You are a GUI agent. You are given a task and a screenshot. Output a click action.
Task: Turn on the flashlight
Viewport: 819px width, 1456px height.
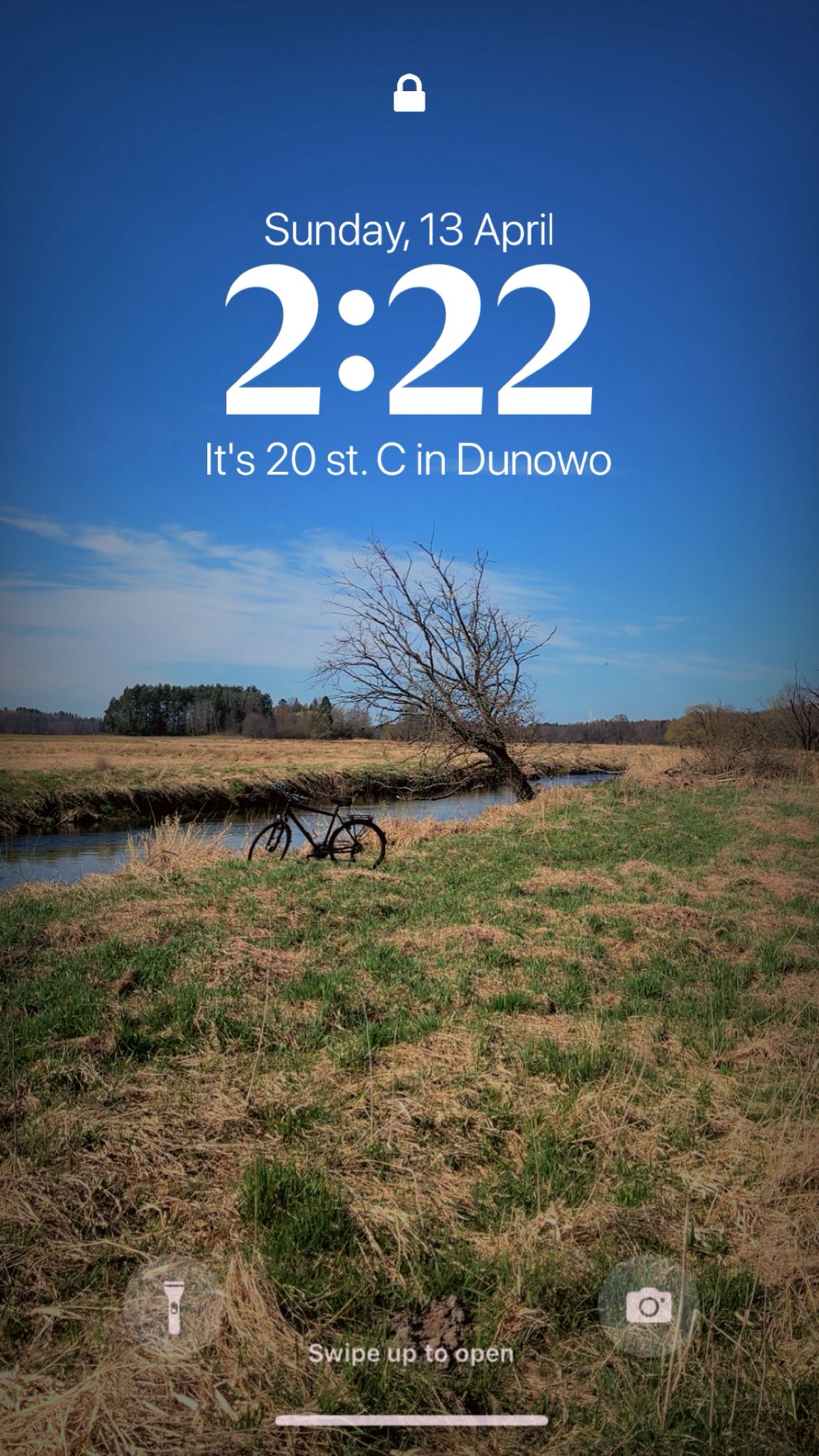click(173, 1306)
